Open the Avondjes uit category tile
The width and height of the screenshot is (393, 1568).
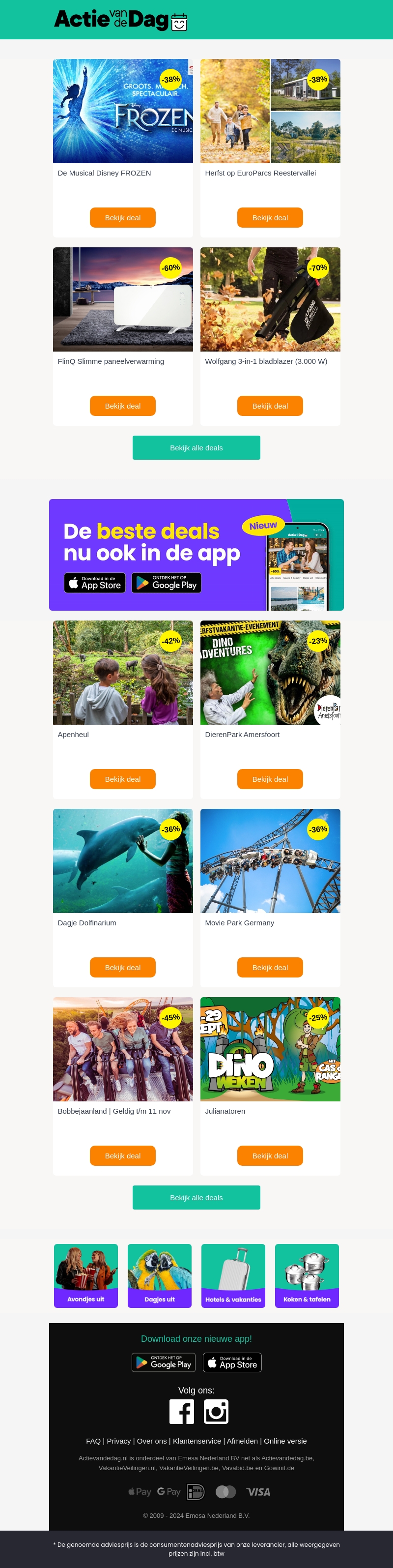pyautogui.click(x=86, y=1275)
